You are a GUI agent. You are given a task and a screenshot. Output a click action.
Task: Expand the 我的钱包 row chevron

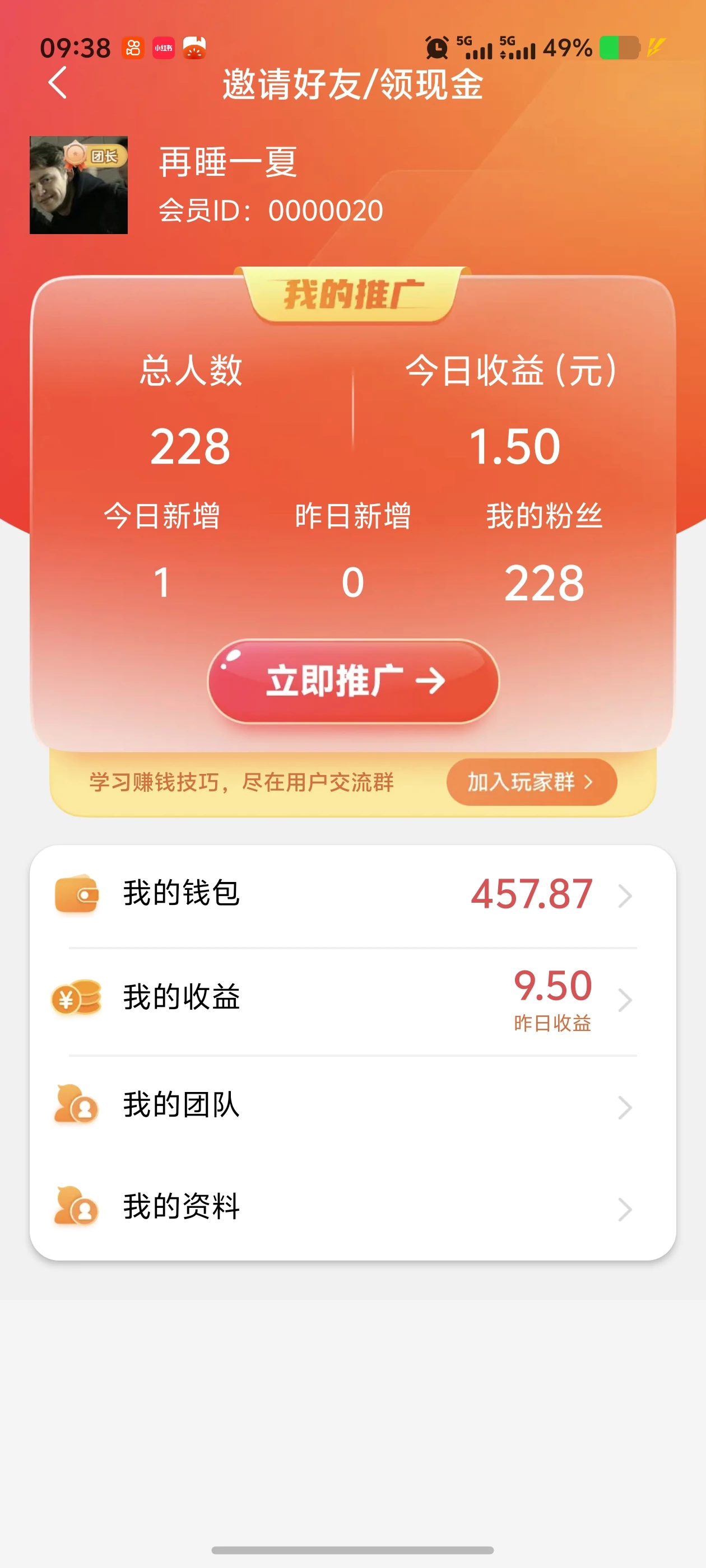coord(626,892)
